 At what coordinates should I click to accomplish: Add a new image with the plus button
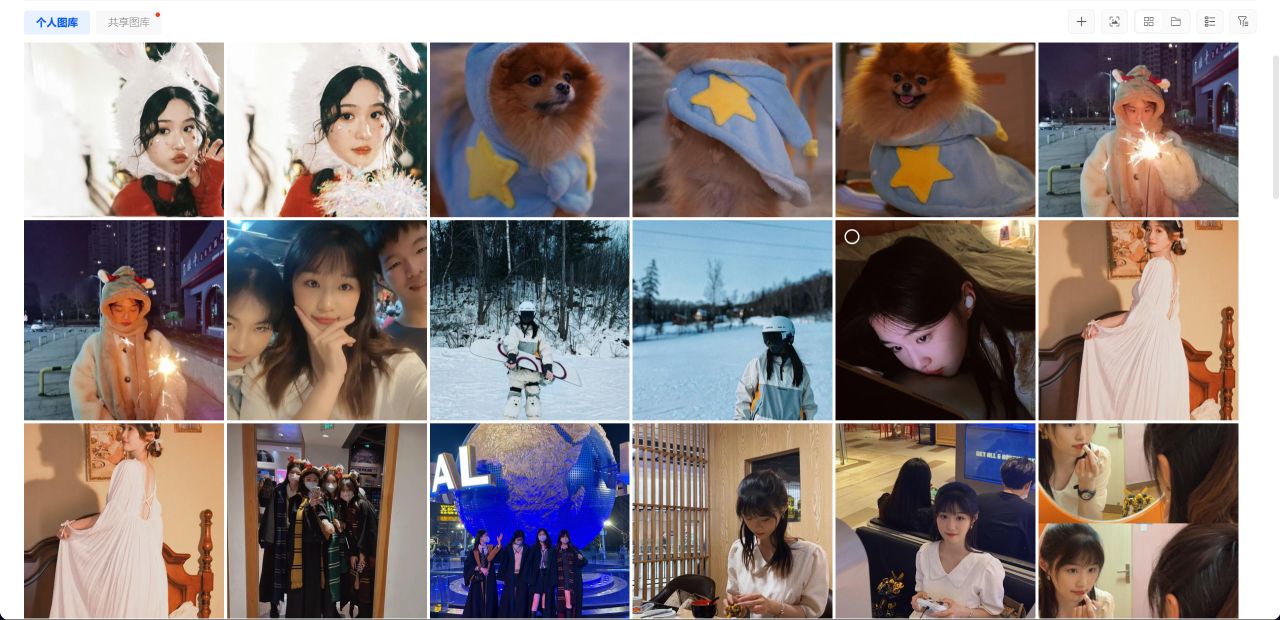coord(1081,22)
